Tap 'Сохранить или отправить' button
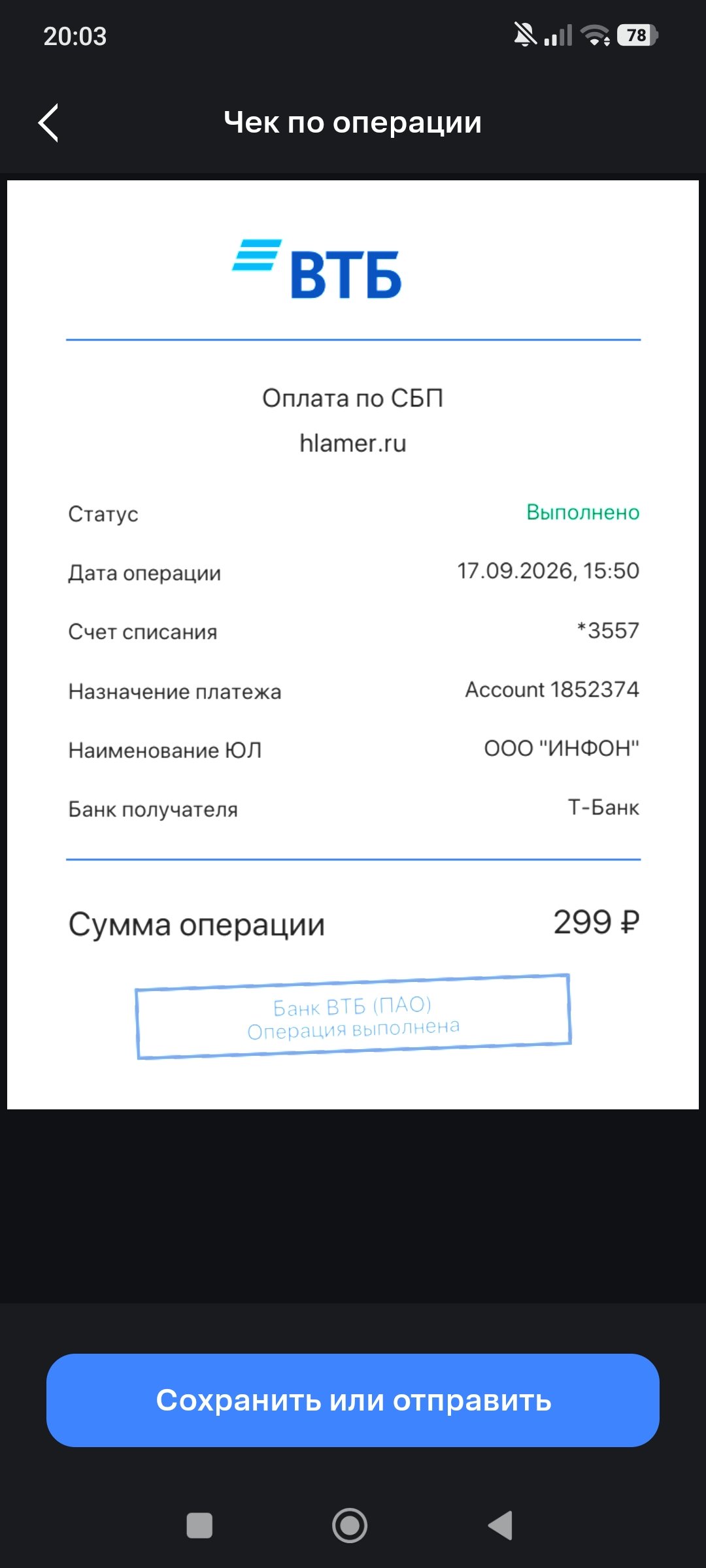 (x=353, y=1400)
